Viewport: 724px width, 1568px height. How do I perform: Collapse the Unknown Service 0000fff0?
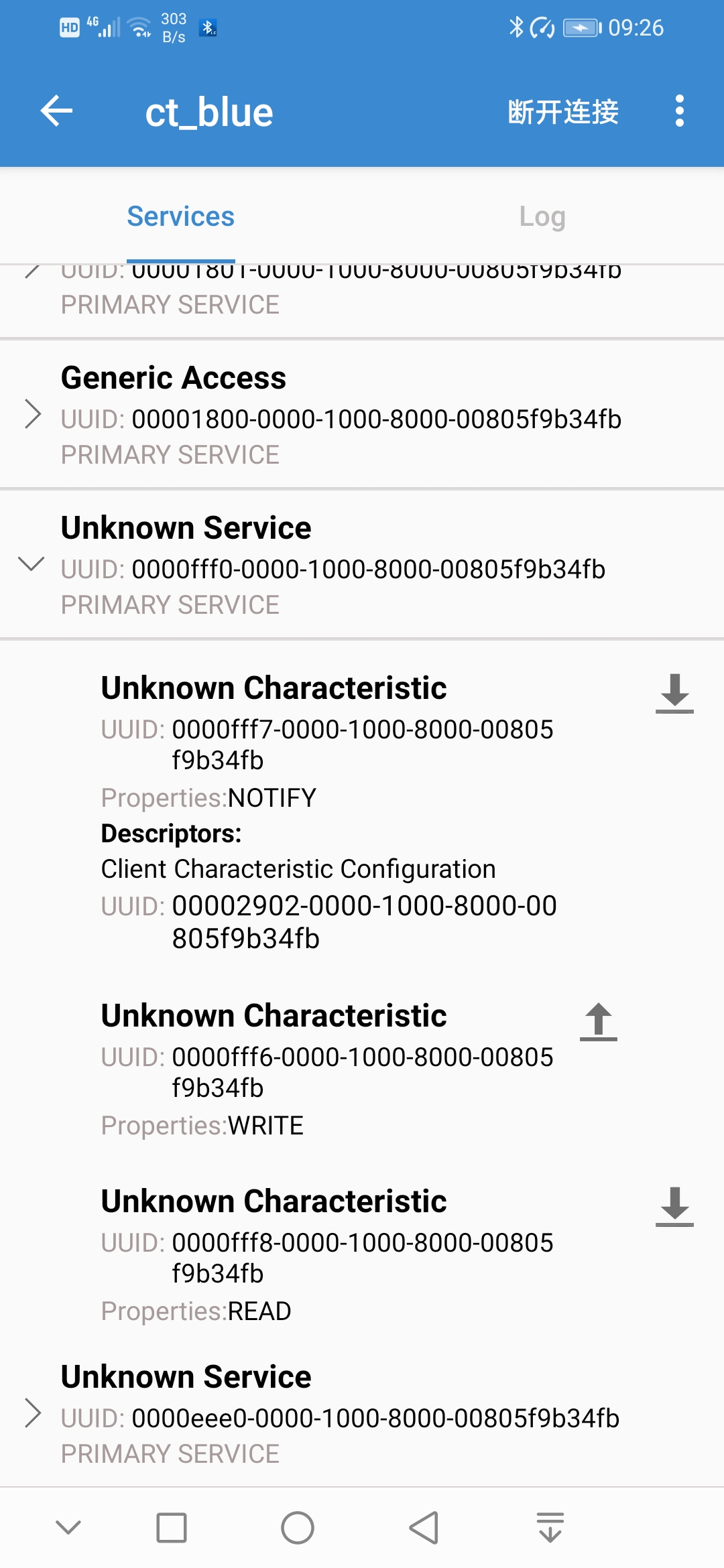(x=362, y=565)
